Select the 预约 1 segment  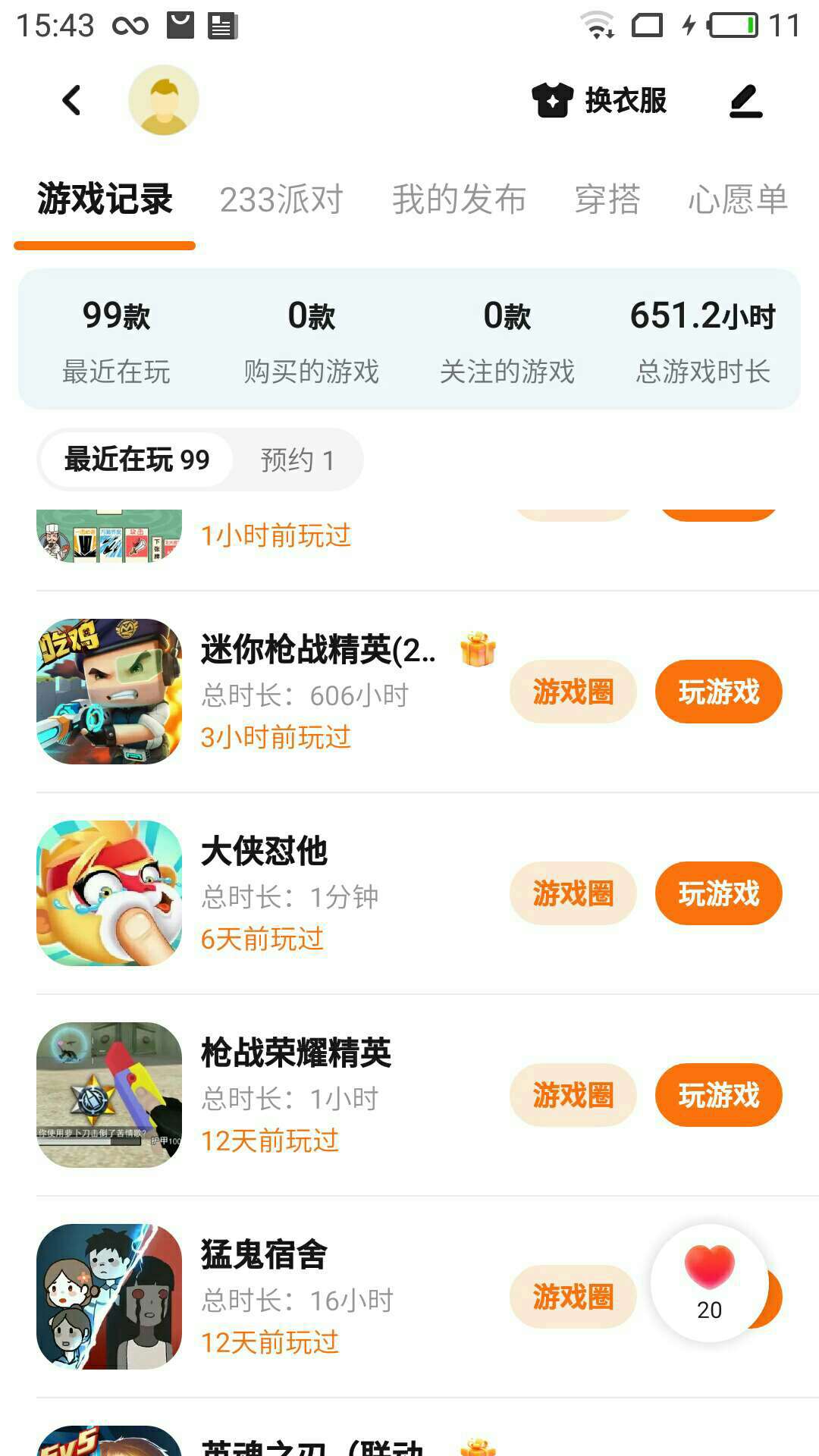[x=297, y=460]
